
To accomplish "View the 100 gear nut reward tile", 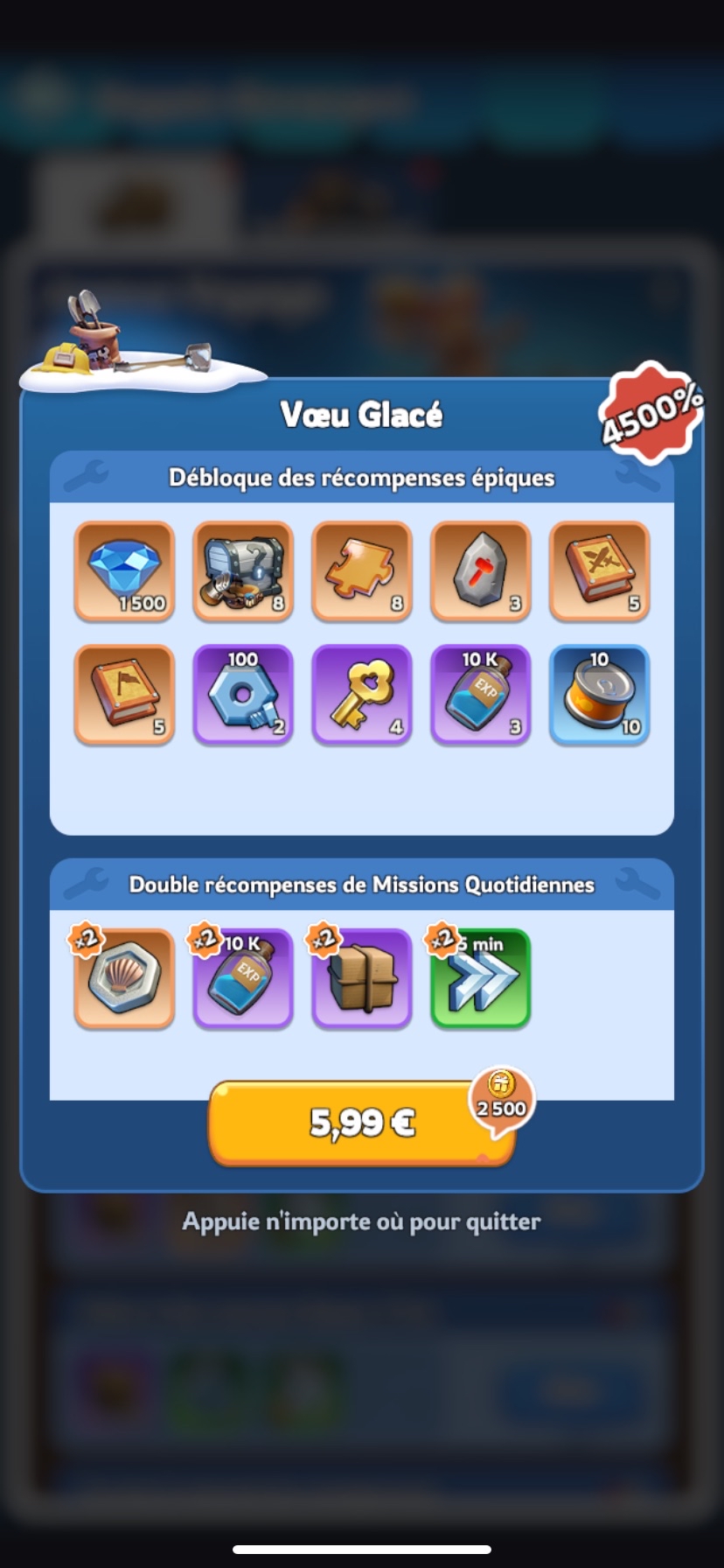I will 243,695.
